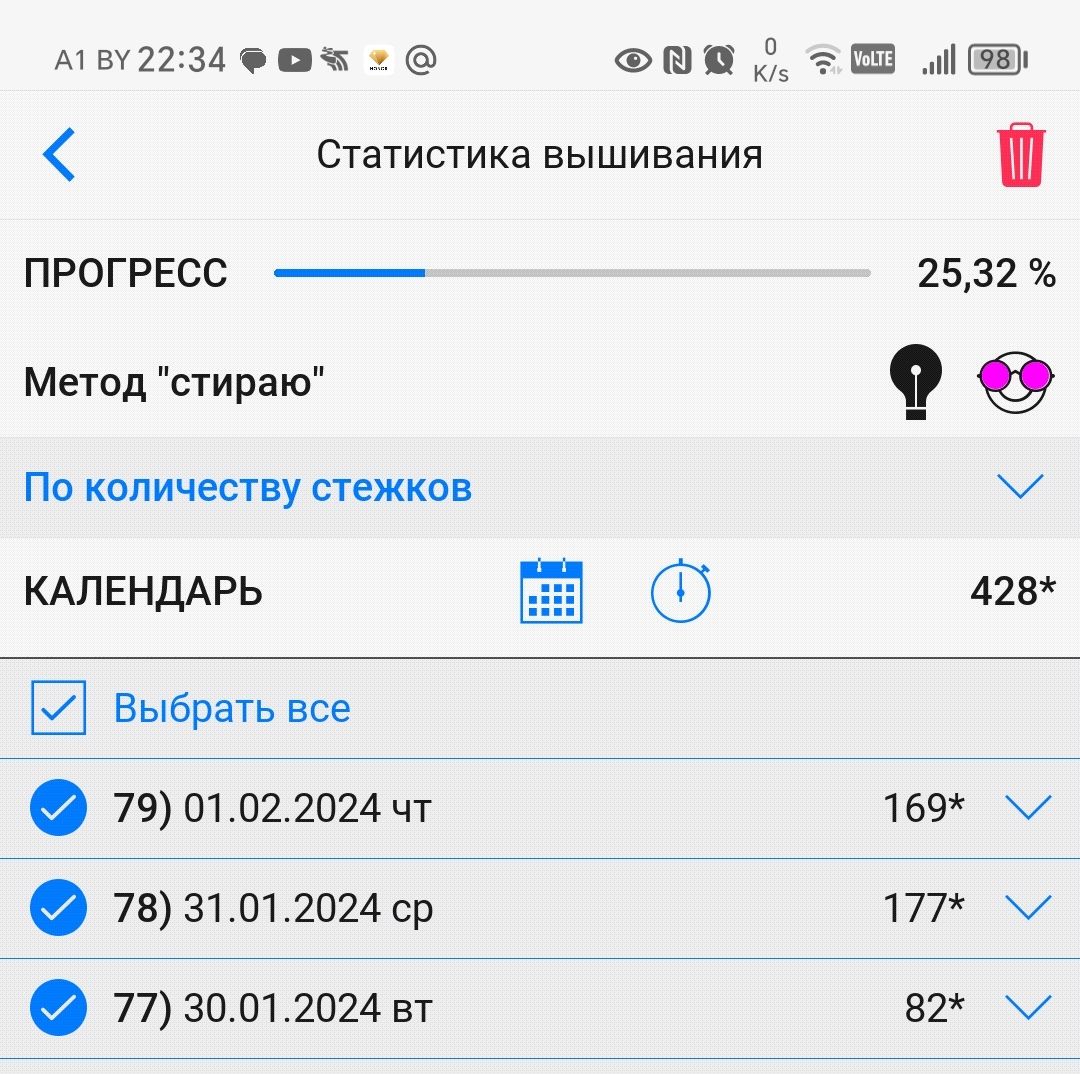This screenshot has height=1074, width=1080.
Task: Expand details for 31.01.2024 row
Action: pyautogui.click(x=1027, y=907)
